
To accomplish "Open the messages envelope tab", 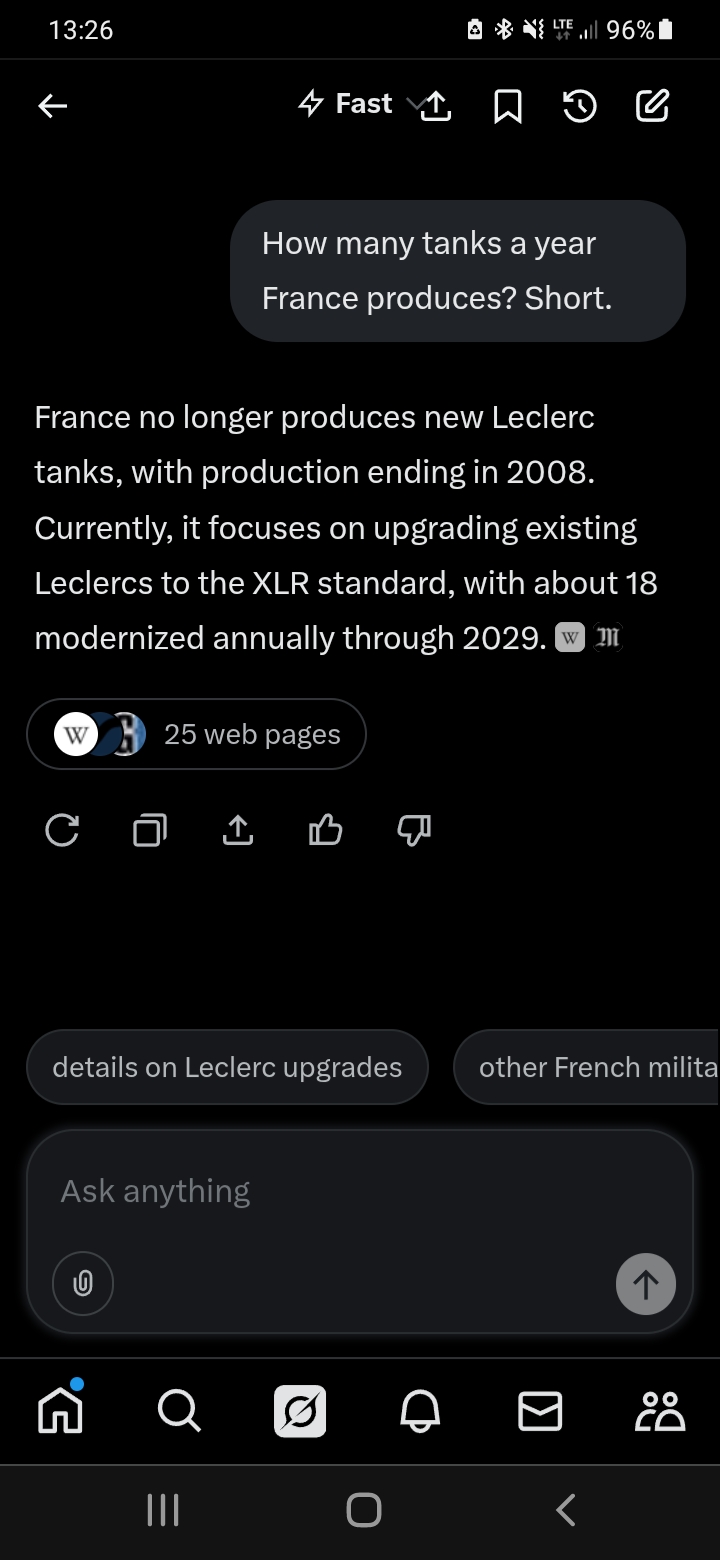I will pyautogui.click(x=540, y=1411).
